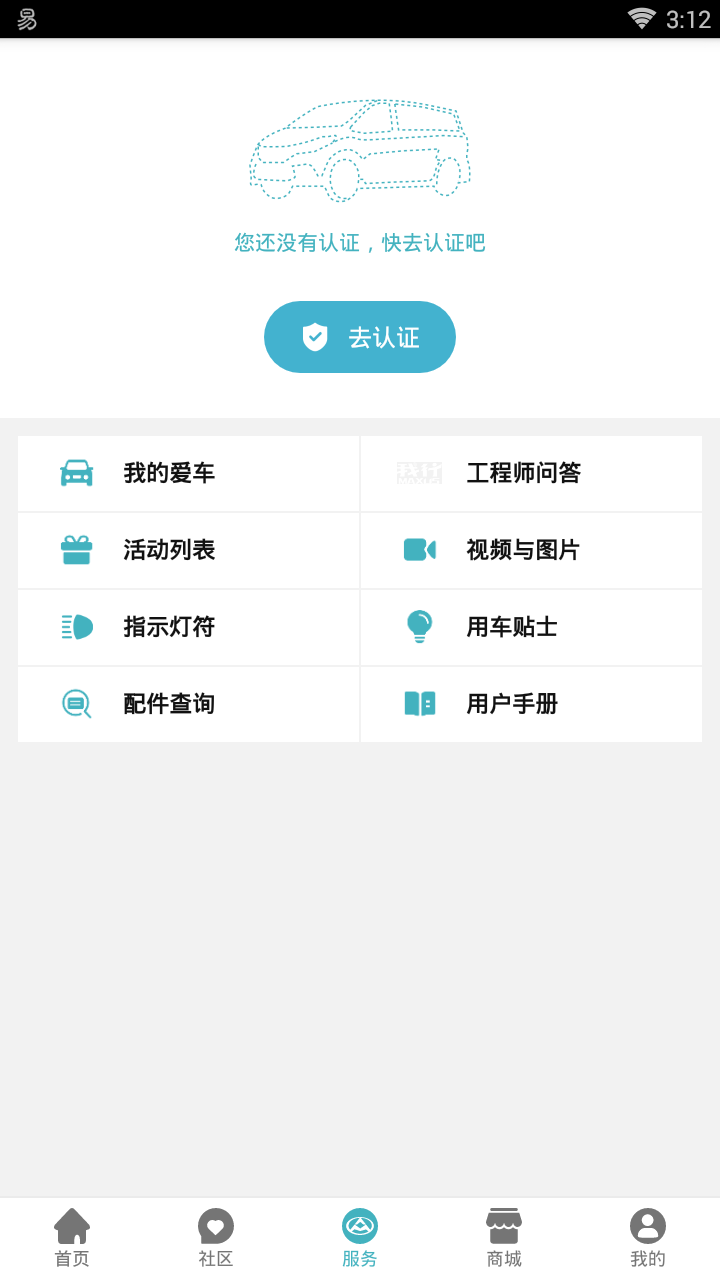Screen dimensions: 720x1280
Task: Tap the headlight icon beside 指示灯符
Action: [x=75, y=627]
